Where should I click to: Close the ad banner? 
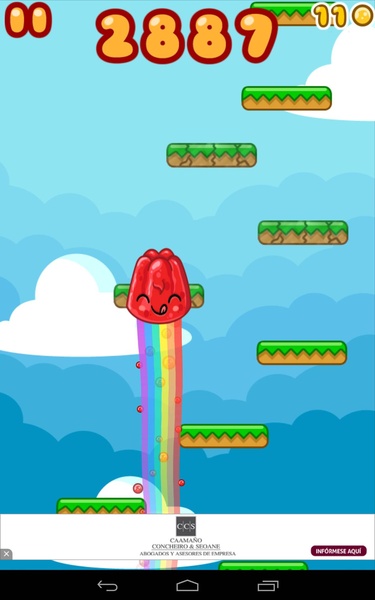(6, 554)
